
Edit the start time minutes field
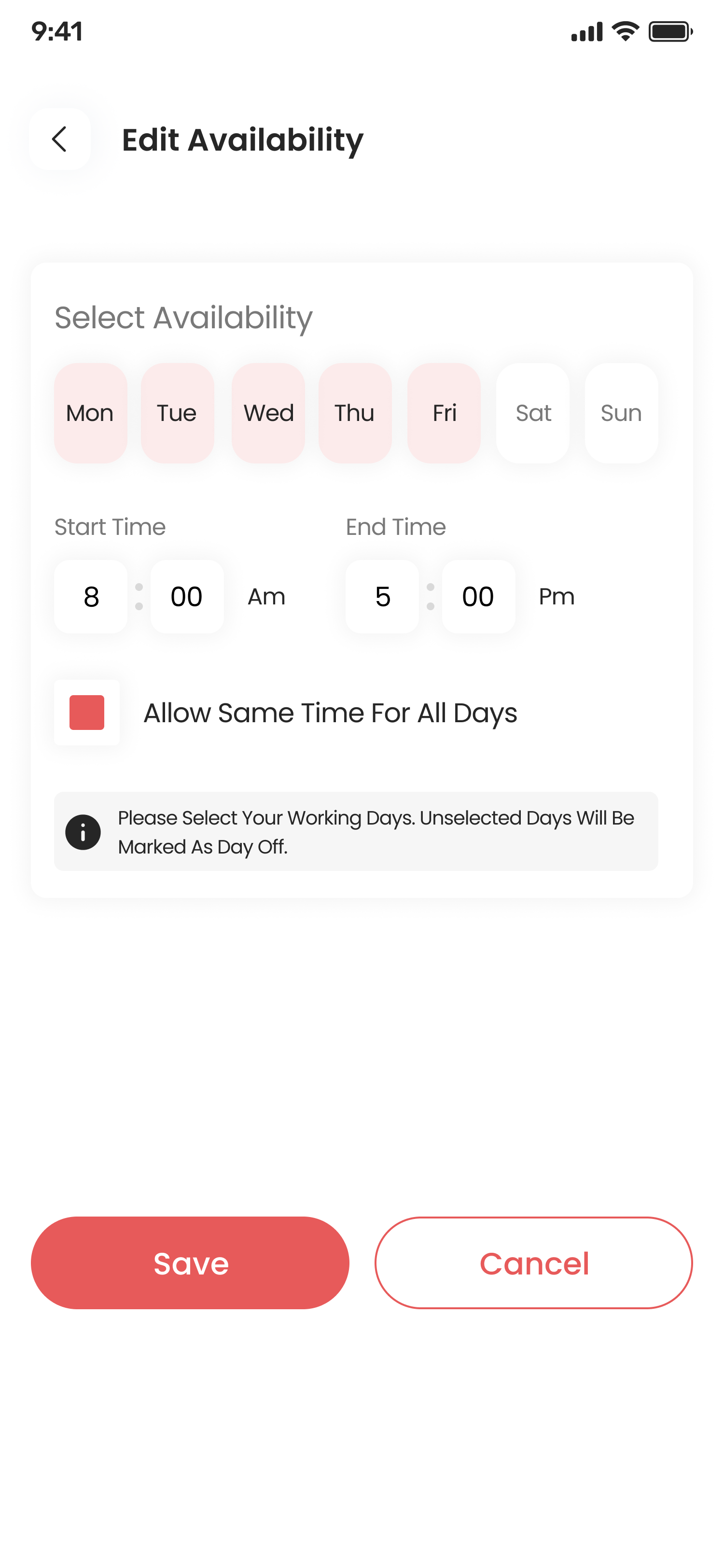pyautogui.click(x=187, y=597)
